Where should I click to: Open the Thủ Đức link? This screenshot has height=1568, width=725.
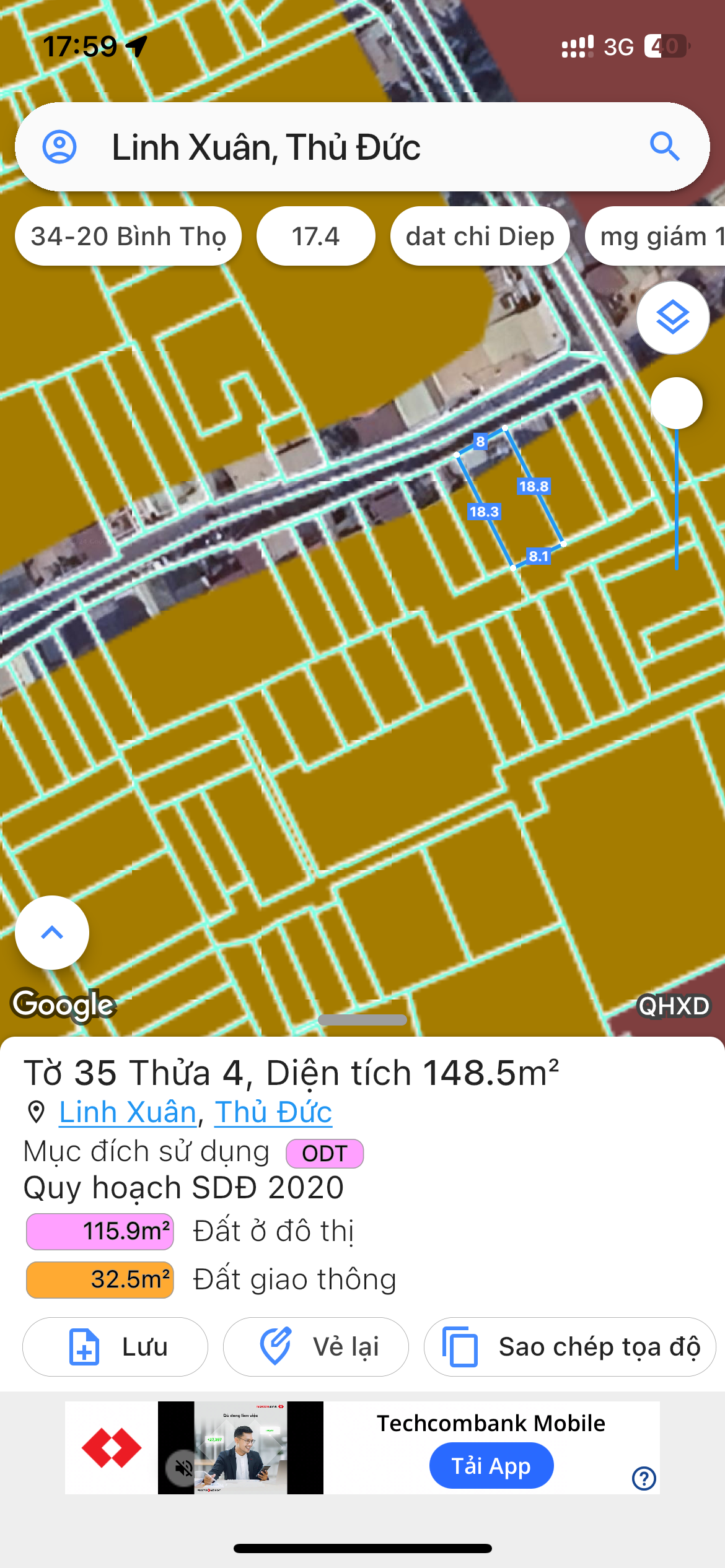click(x=273, y=1112)
